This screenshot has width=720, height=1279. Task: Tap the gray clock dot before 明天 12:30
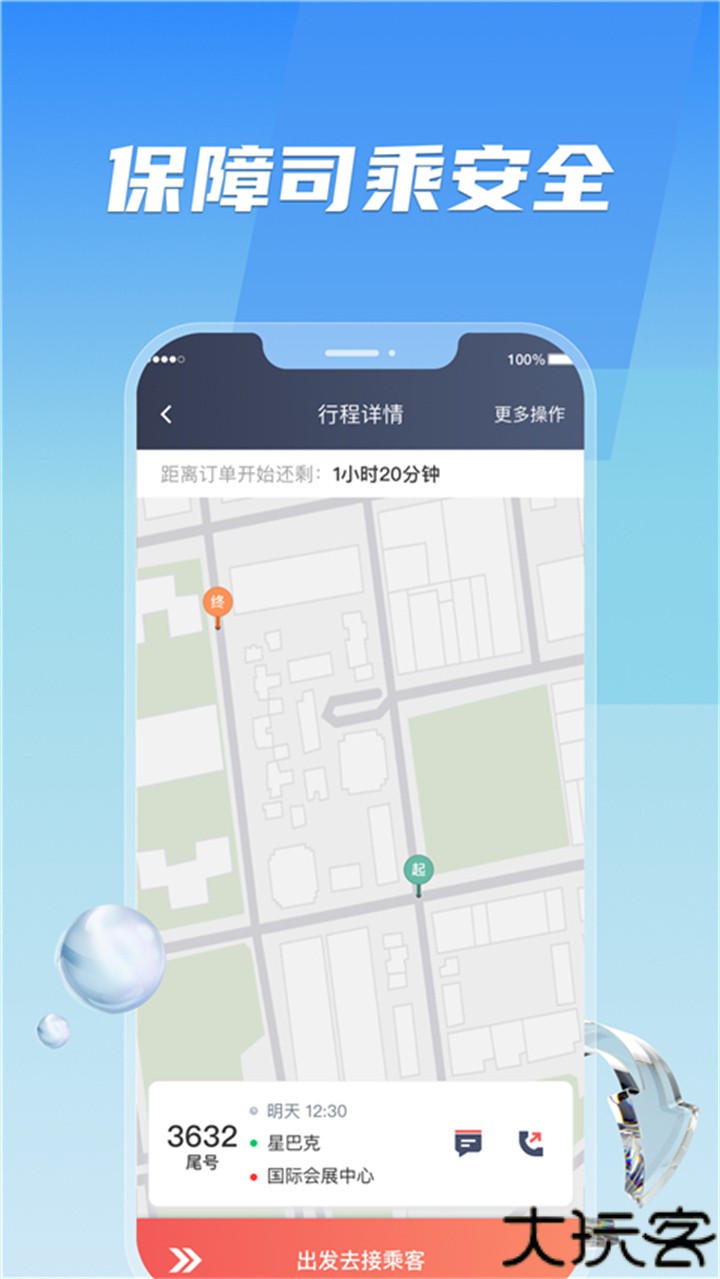coord(254,1109)
